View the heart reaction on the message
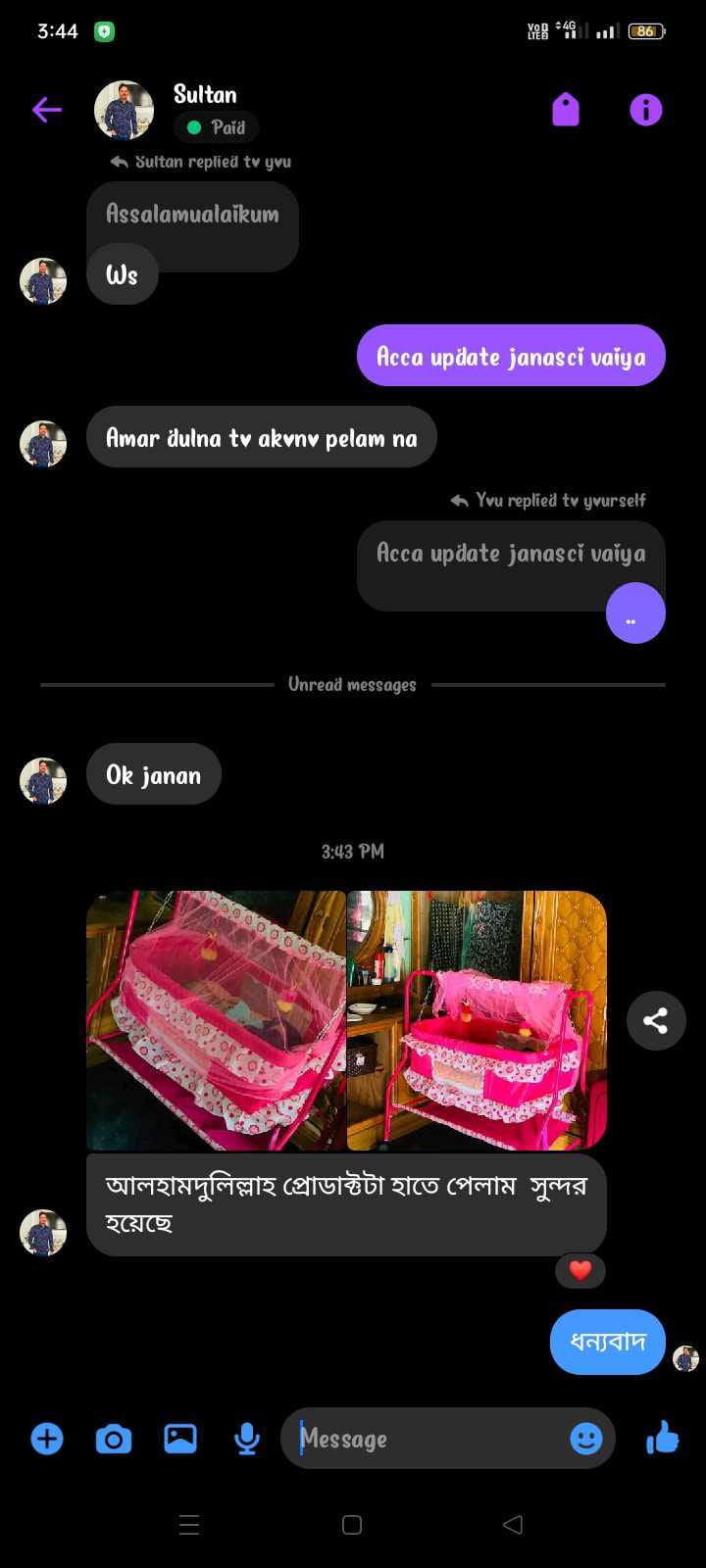Viewport: 706px width, 1568px height. click(580, 1270)
